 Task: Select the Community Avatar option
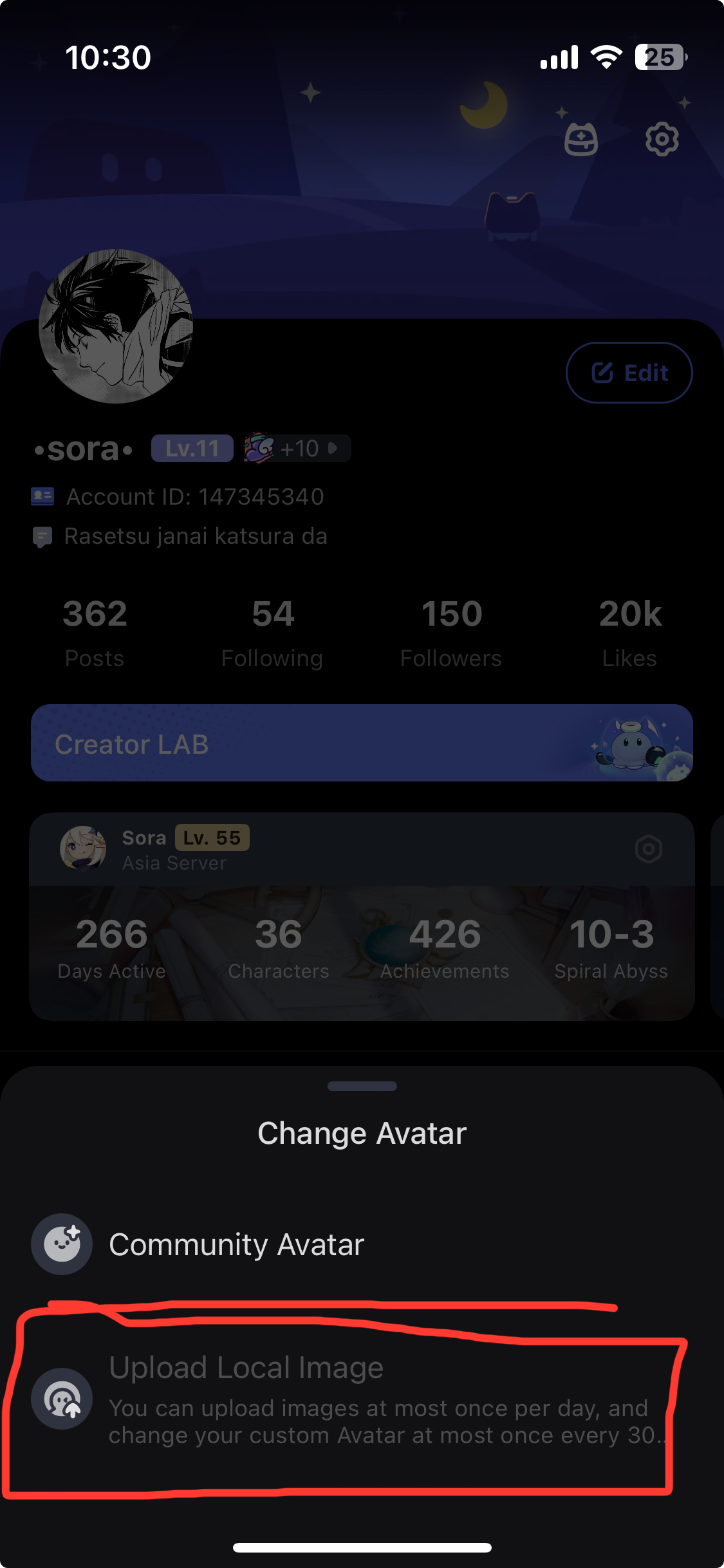(x=236, y=1244)
